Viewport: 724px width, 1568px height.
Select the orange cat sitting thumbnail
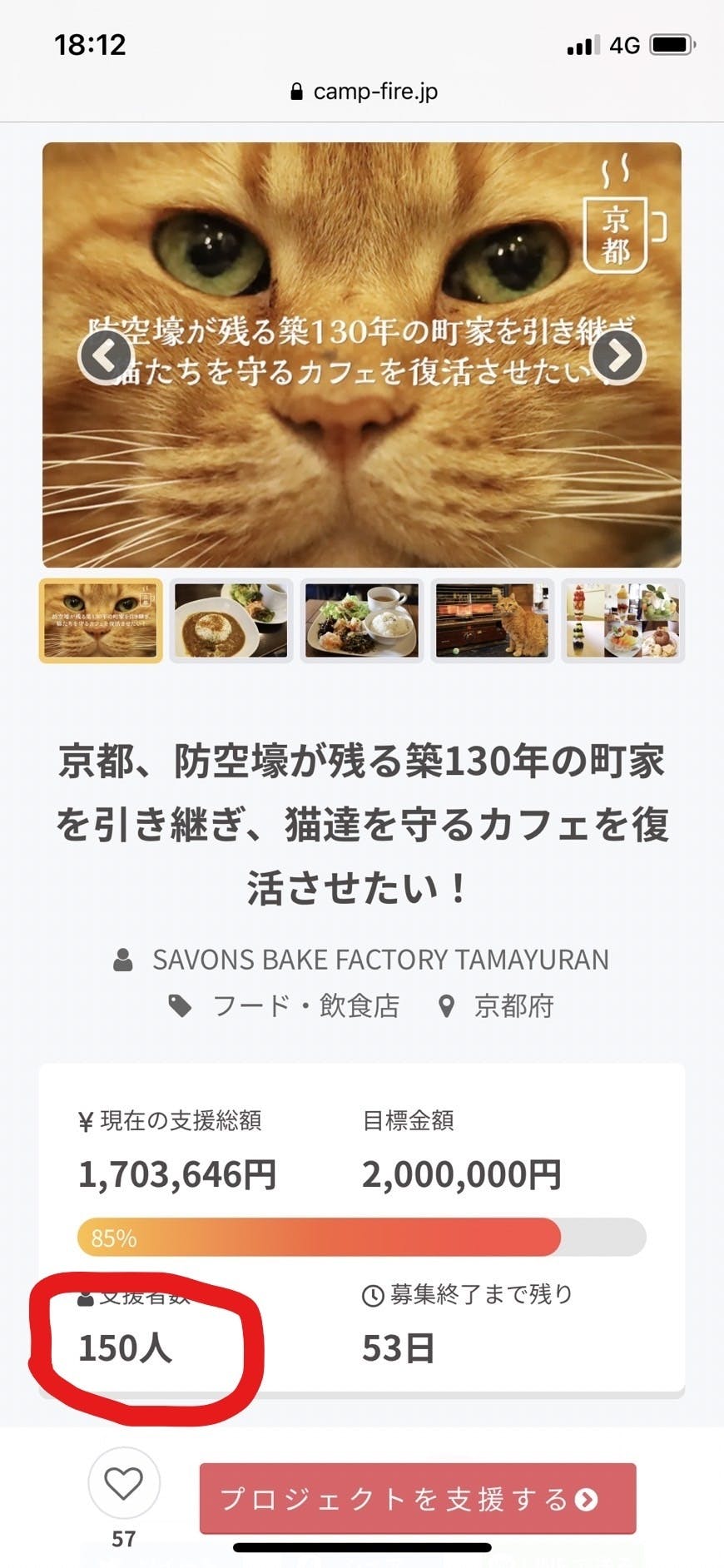coord(493,621)
